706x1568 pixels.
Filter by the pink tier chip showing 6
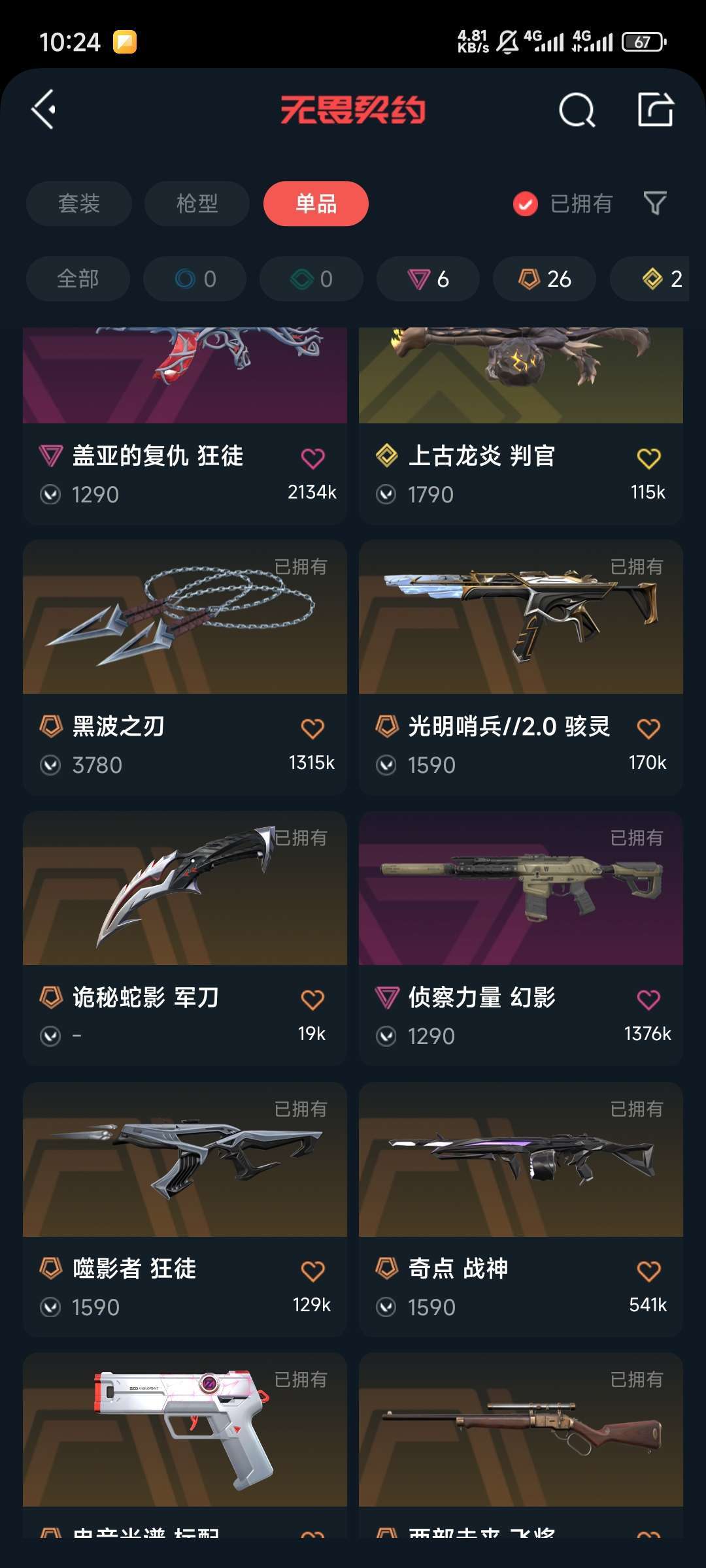pyautogui.click(x=428, y=279)
